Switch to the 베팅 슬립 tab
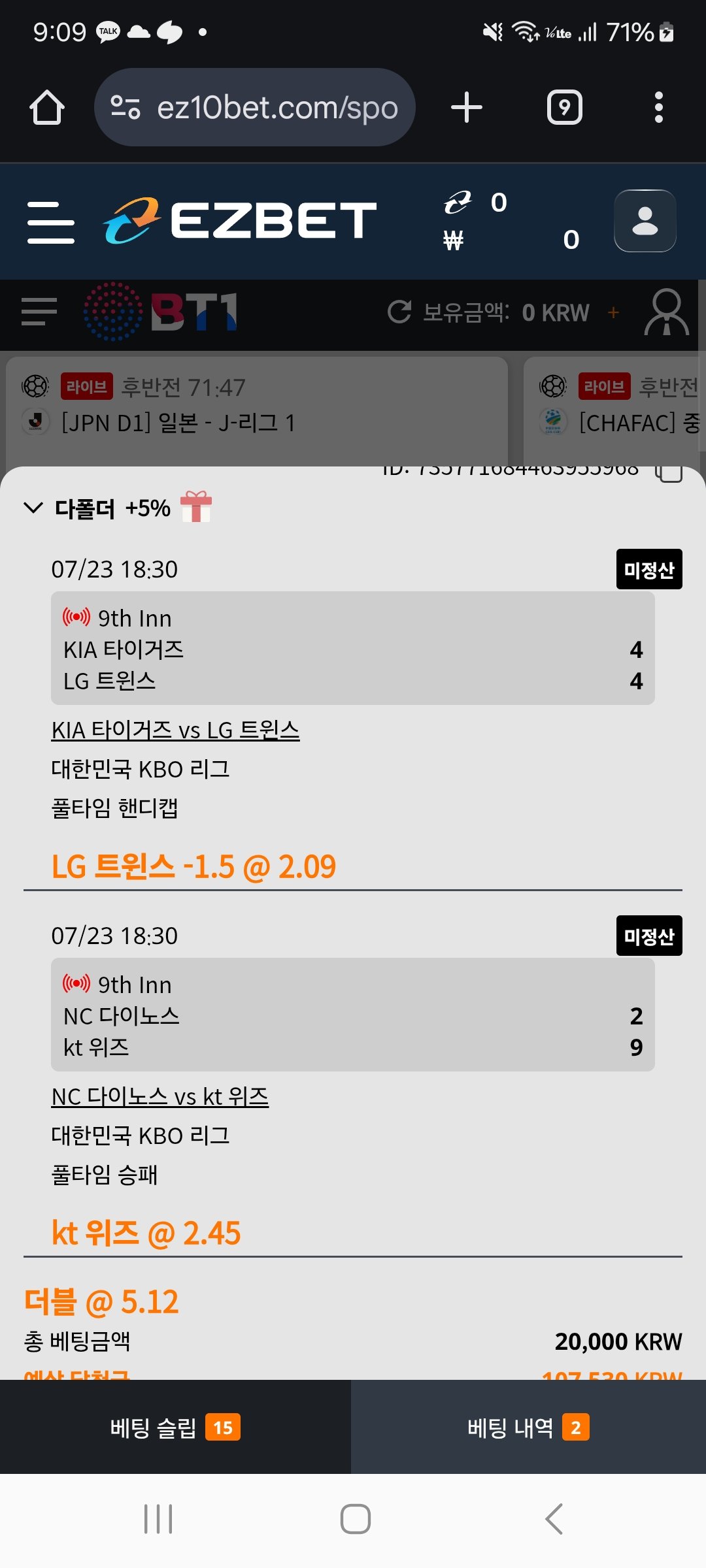This screenshot has height=1568, width=706. tap(175, 1428)
